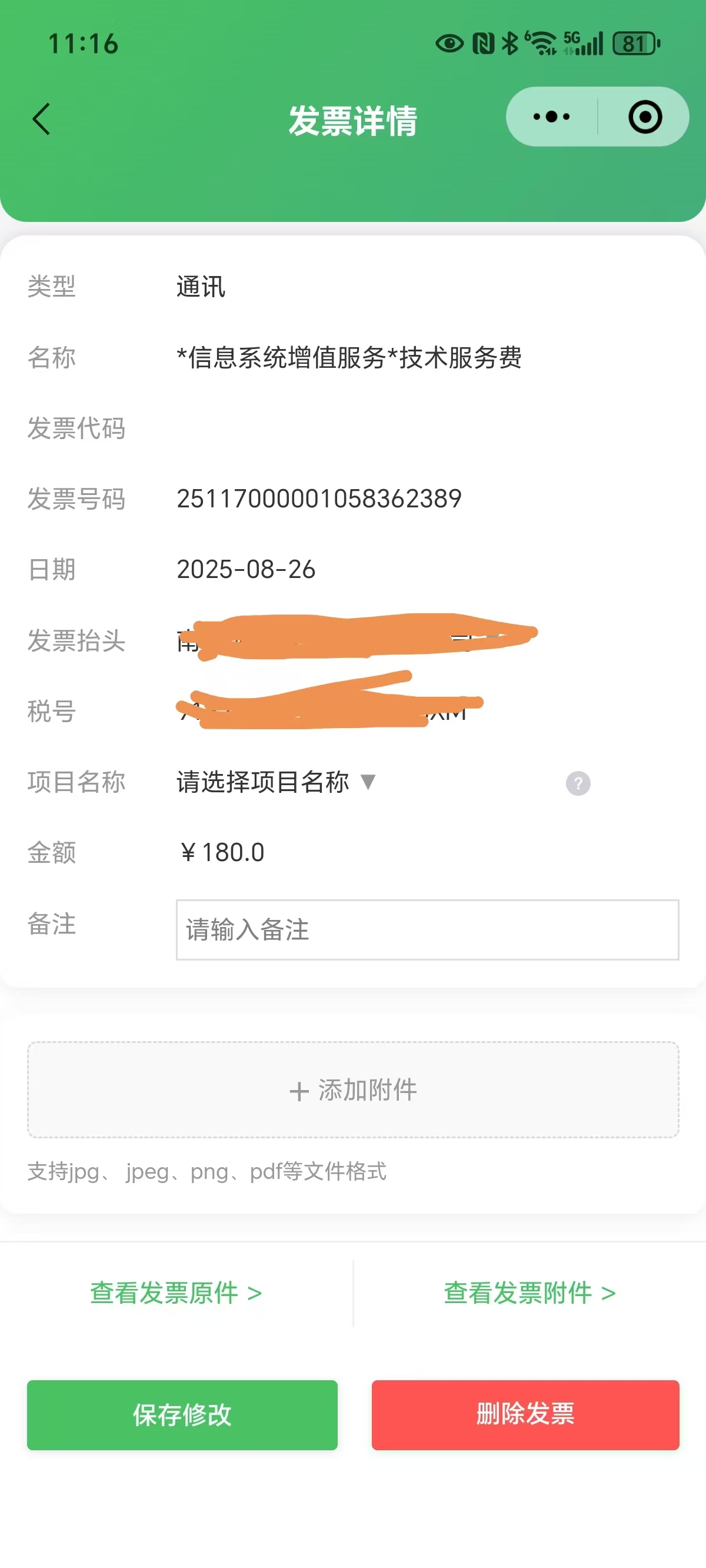Close the mini program with the circle icon
Image resolution: width=706 pixels, height=1568 pixels.
(x=645, y=117)
